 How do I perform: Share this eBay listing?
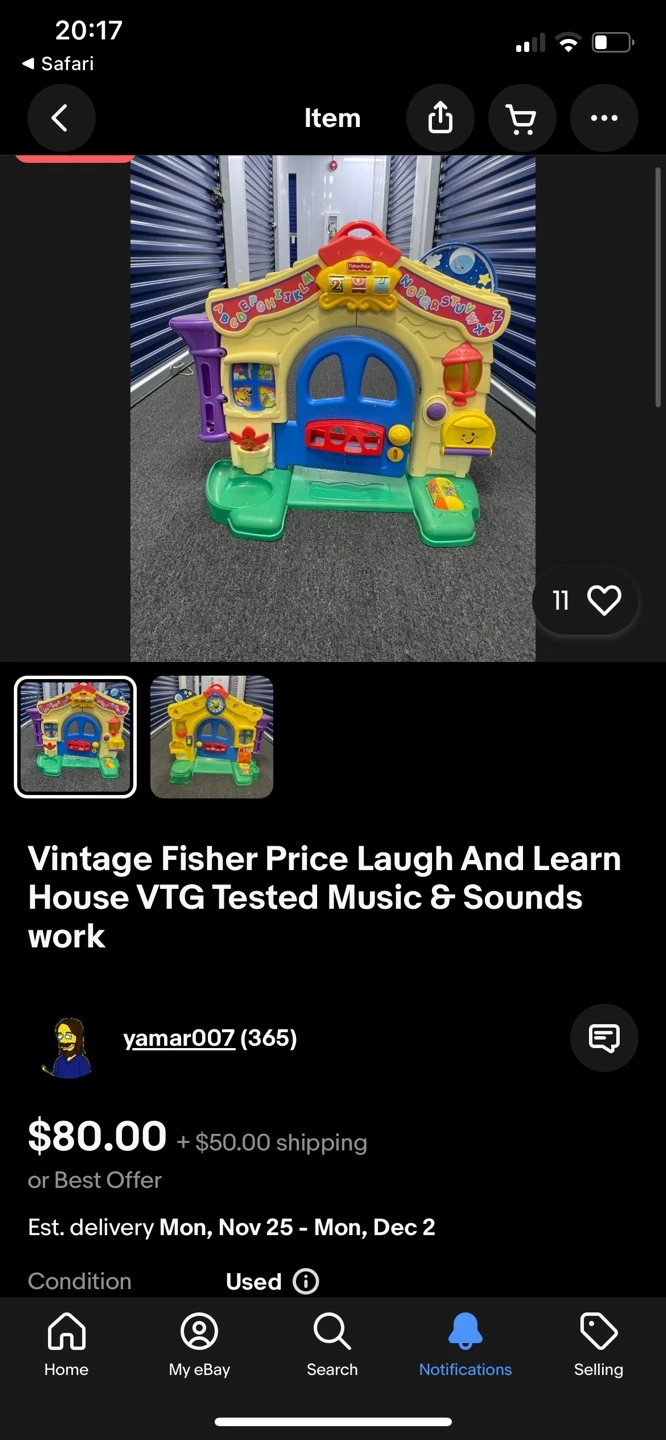coord(440,118)
